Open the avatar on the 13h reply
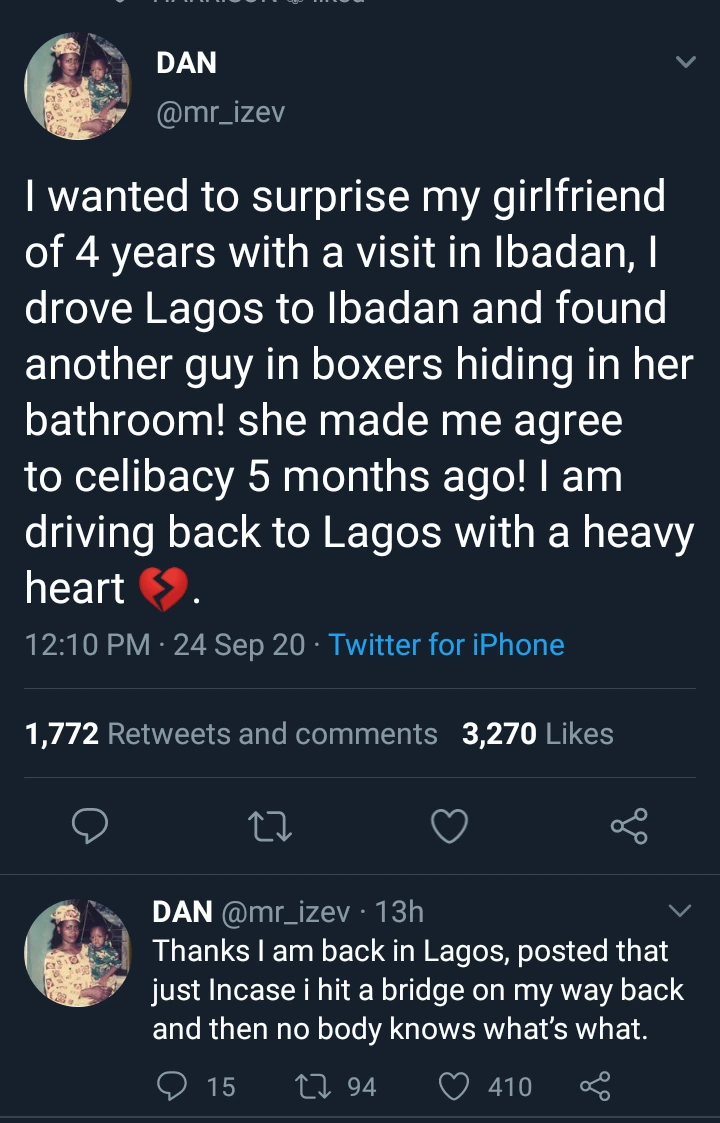This screenshot has width=720, height=1123. pos(77,953)
